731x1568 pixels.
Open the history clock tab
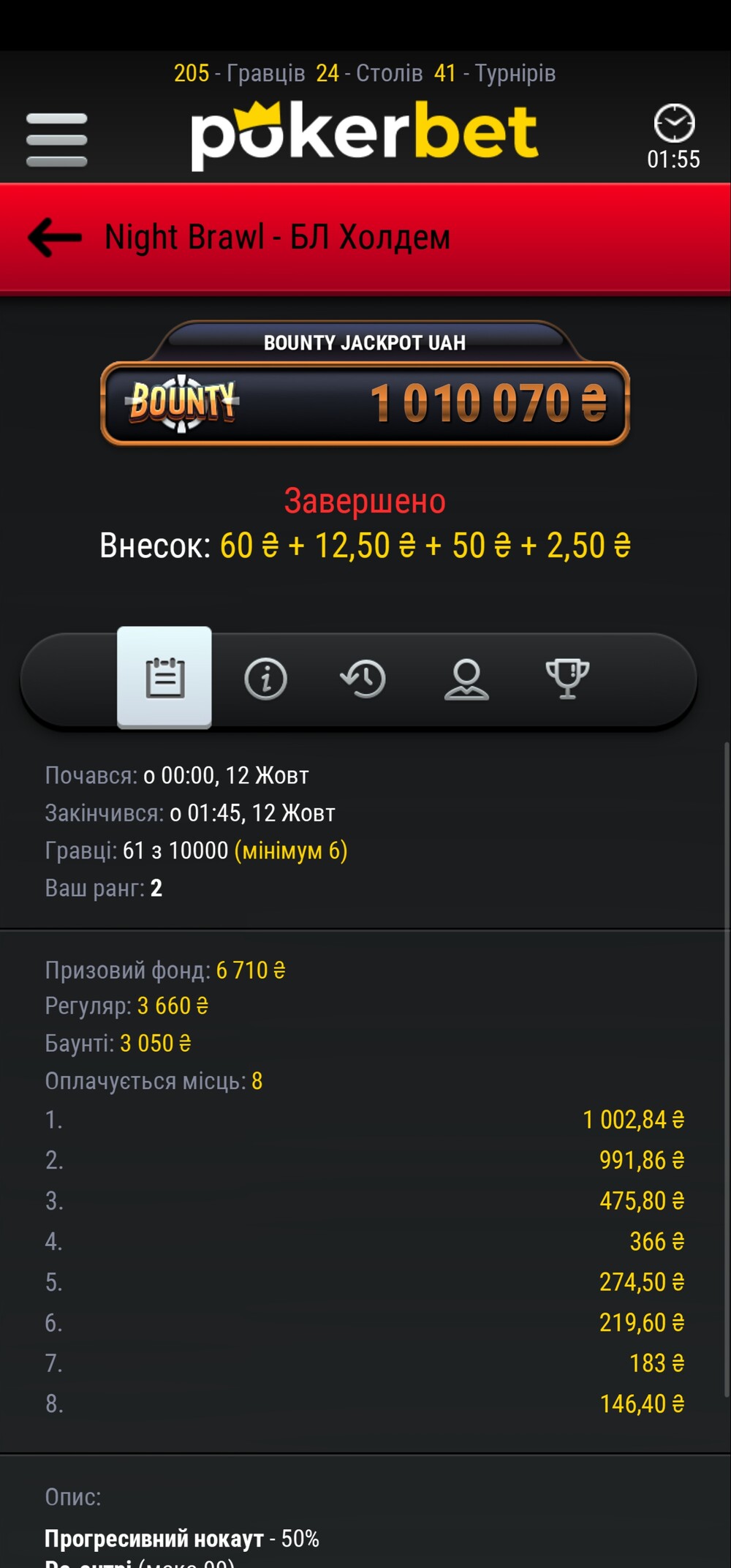[x=363, y=679]
